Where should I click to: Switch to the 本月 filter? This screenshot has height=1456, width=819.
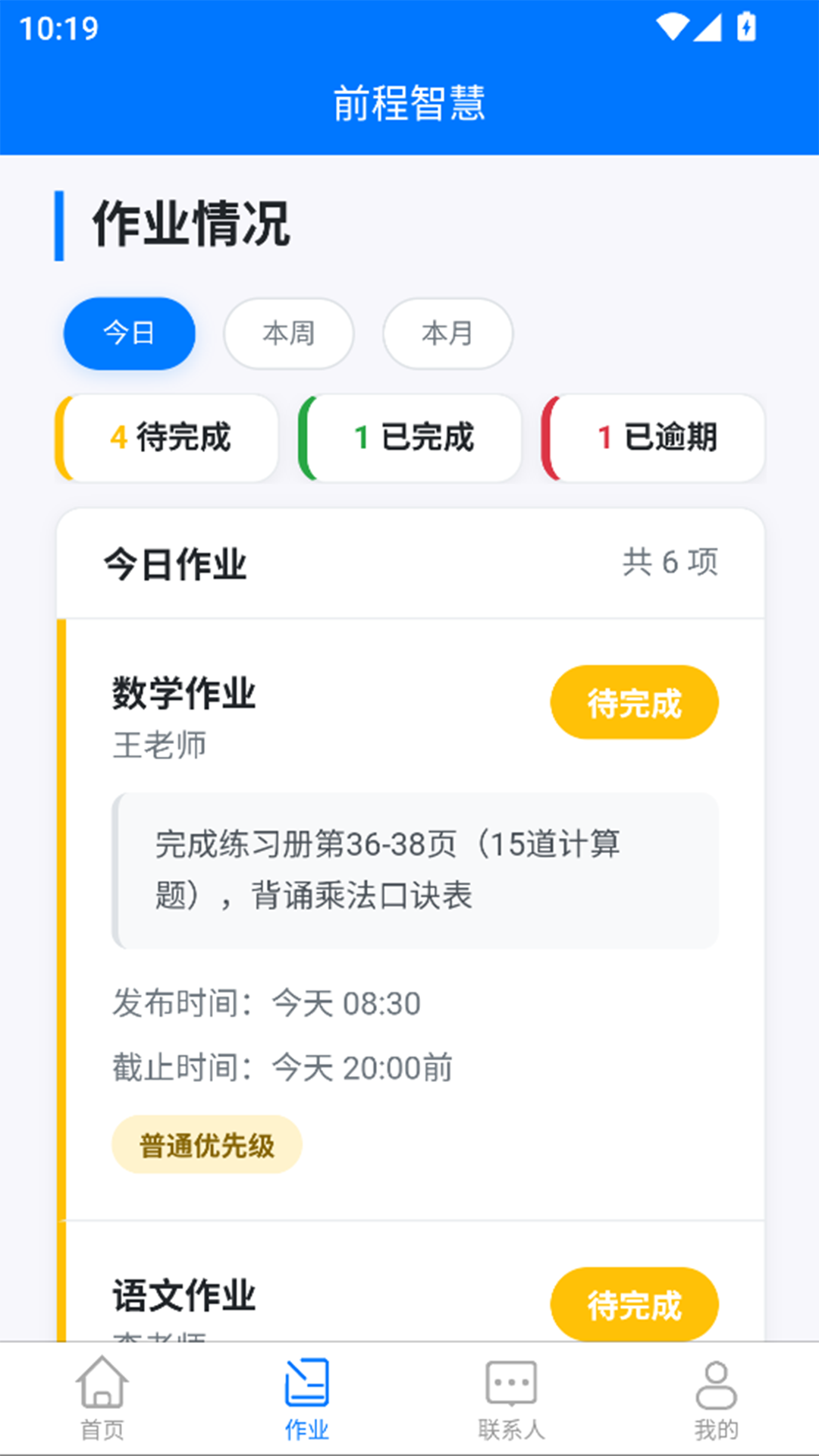(x=447, y=334)
